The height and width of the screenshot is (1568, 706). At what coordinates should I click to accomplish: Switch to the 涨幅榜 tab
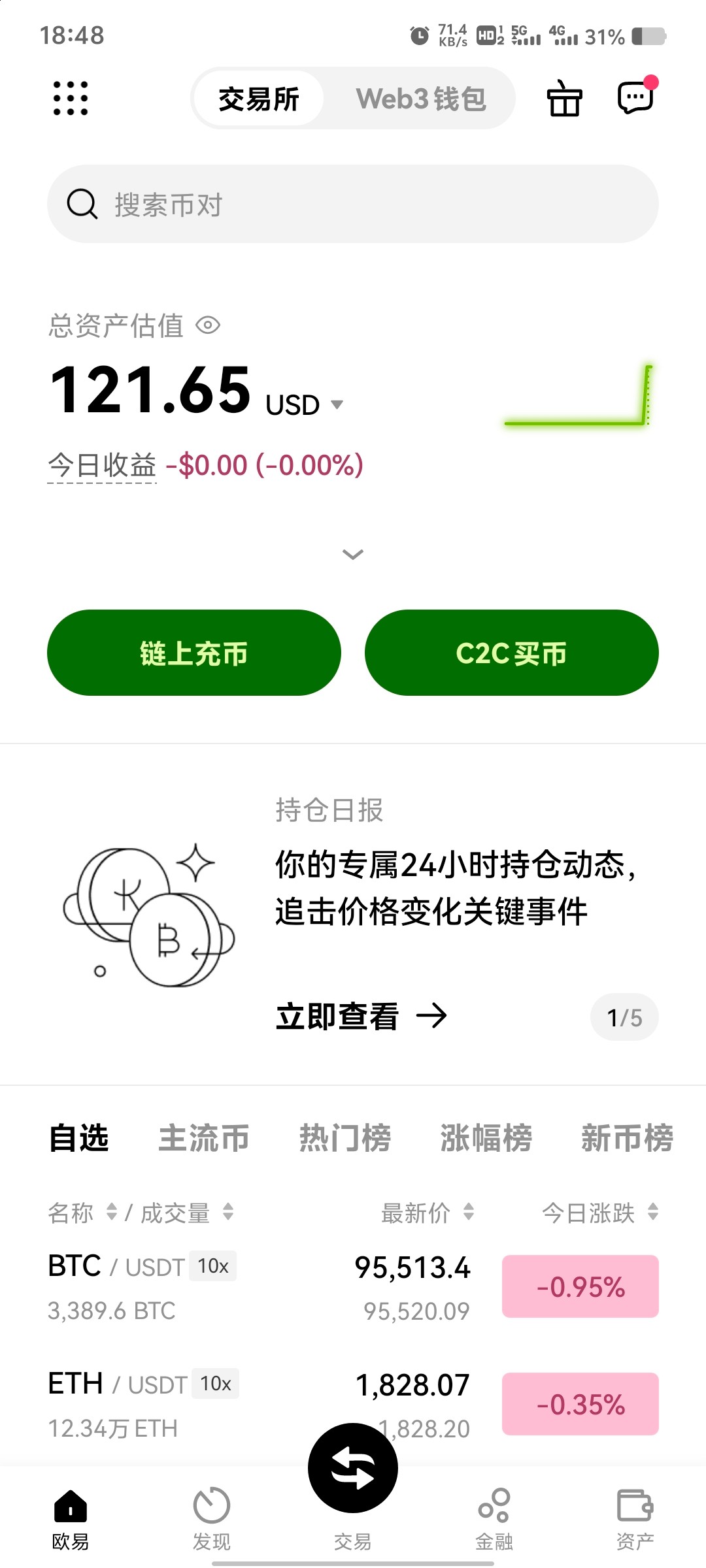click(x=486, y=1138)
